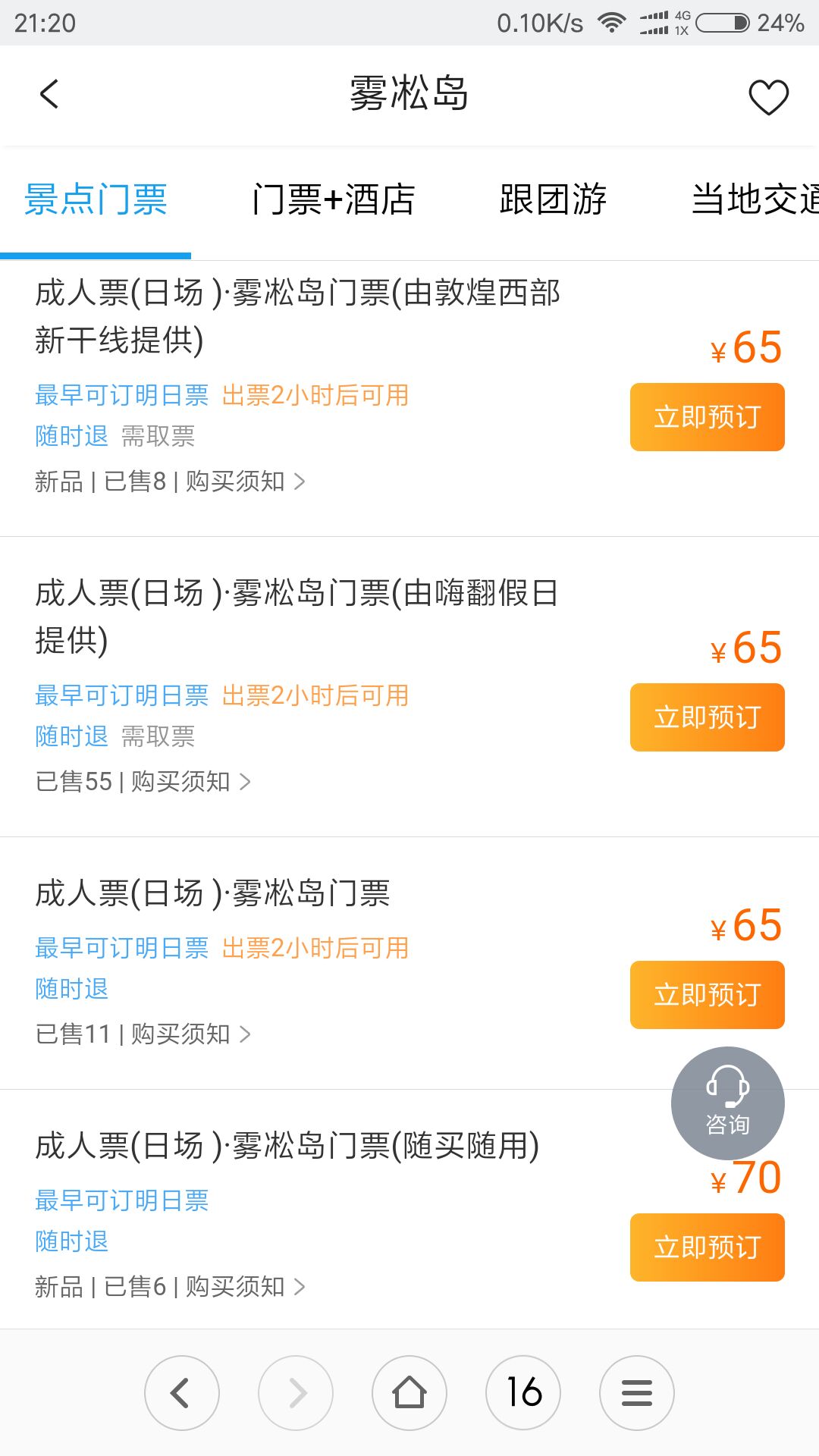Tap the browser back button in bottom bar
Screen dimensions: 819x1456
tap(182, 1393)
